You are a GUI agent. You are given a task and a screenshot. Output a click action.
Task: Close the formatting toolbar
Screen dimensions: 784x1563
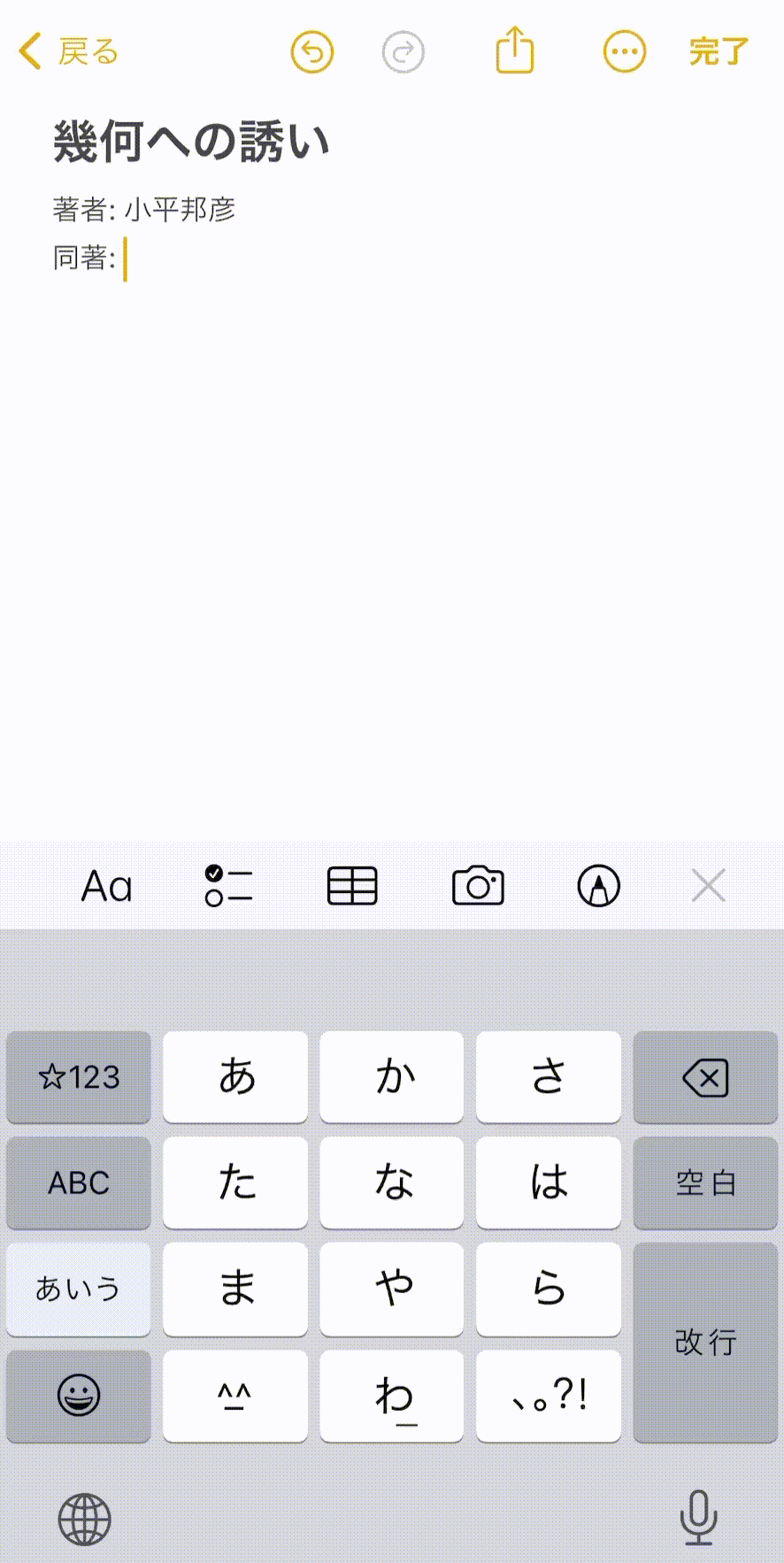[709, 885]
